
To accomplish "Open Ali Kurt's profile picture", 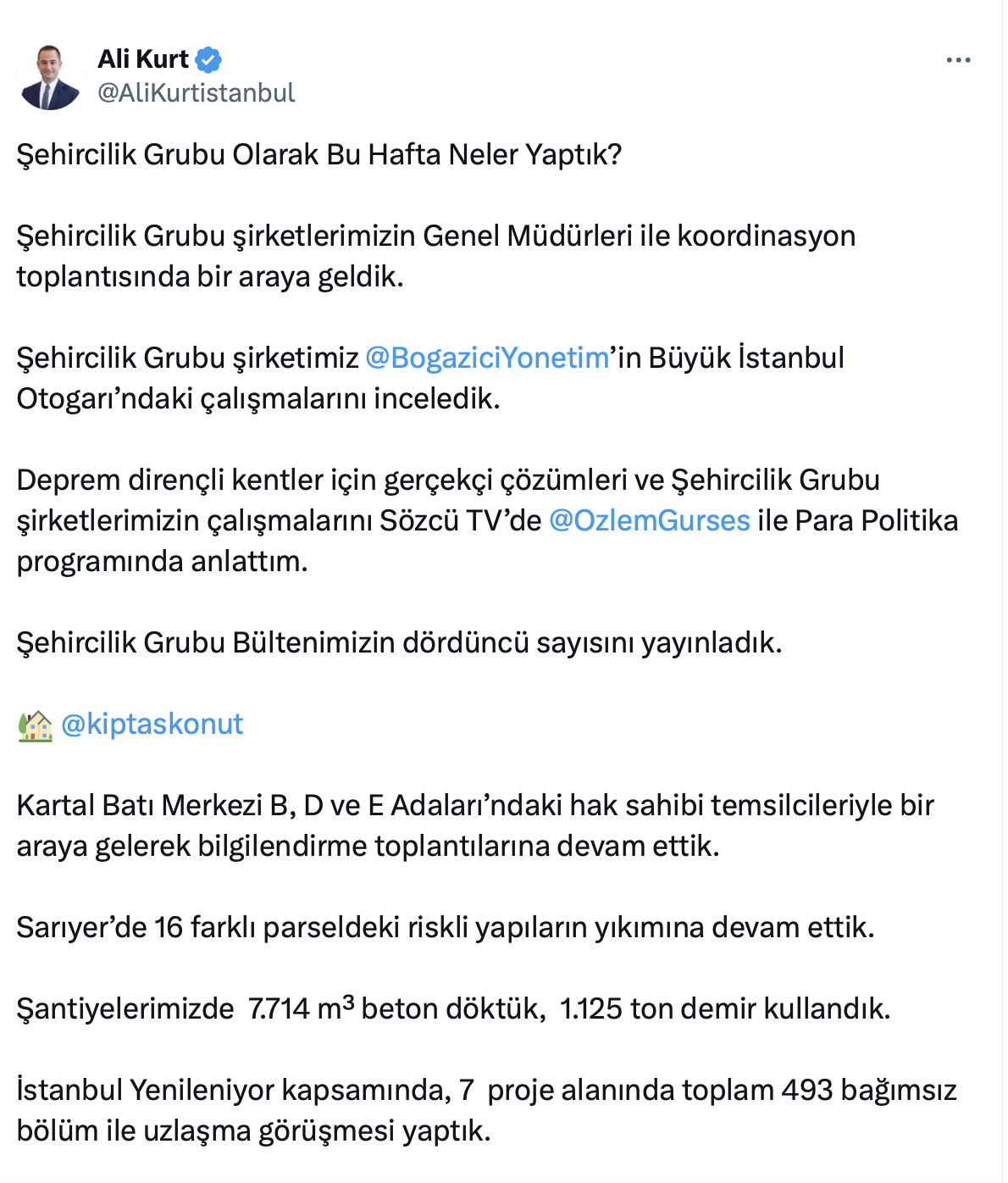I will 48,77.
